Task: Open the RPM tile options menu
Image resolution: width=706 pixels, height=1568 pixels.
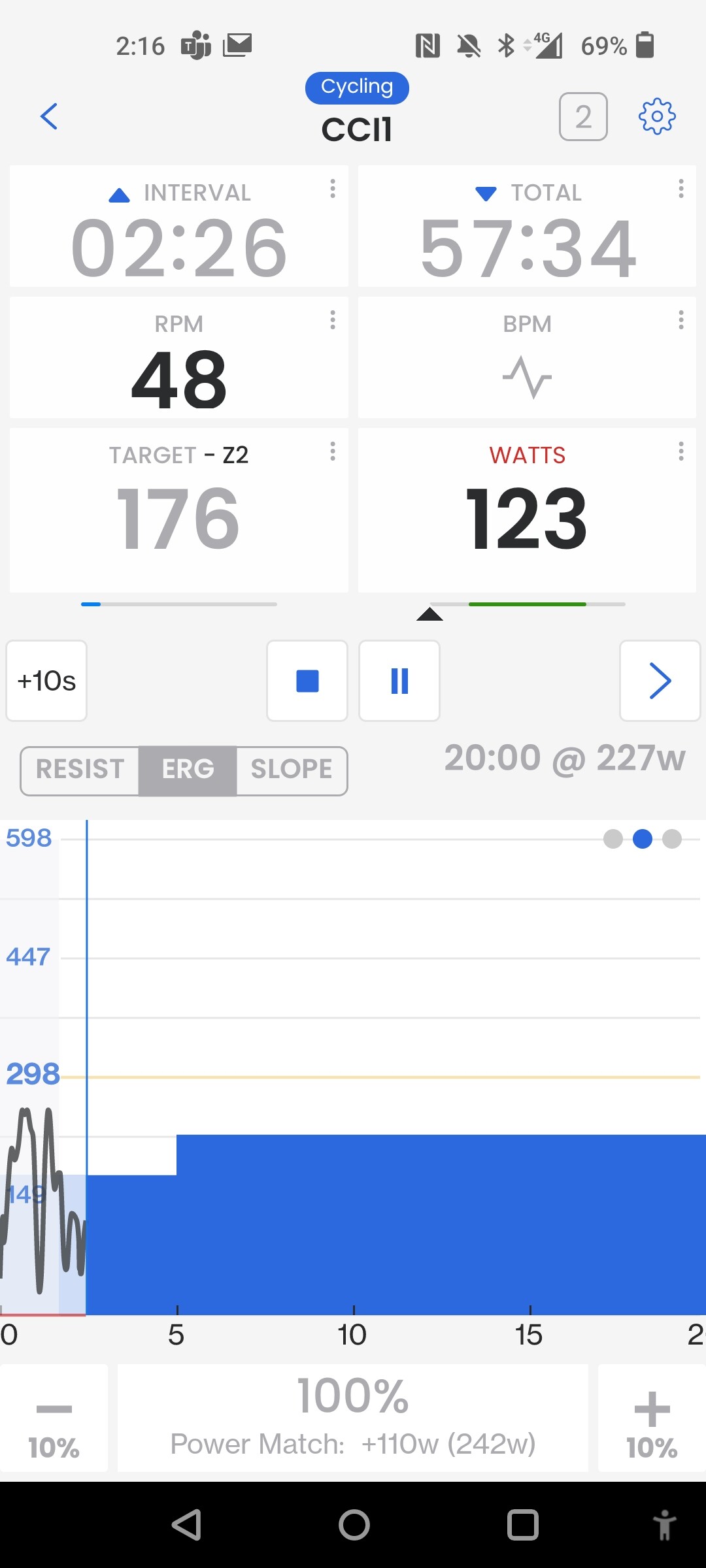Action: 333,320
